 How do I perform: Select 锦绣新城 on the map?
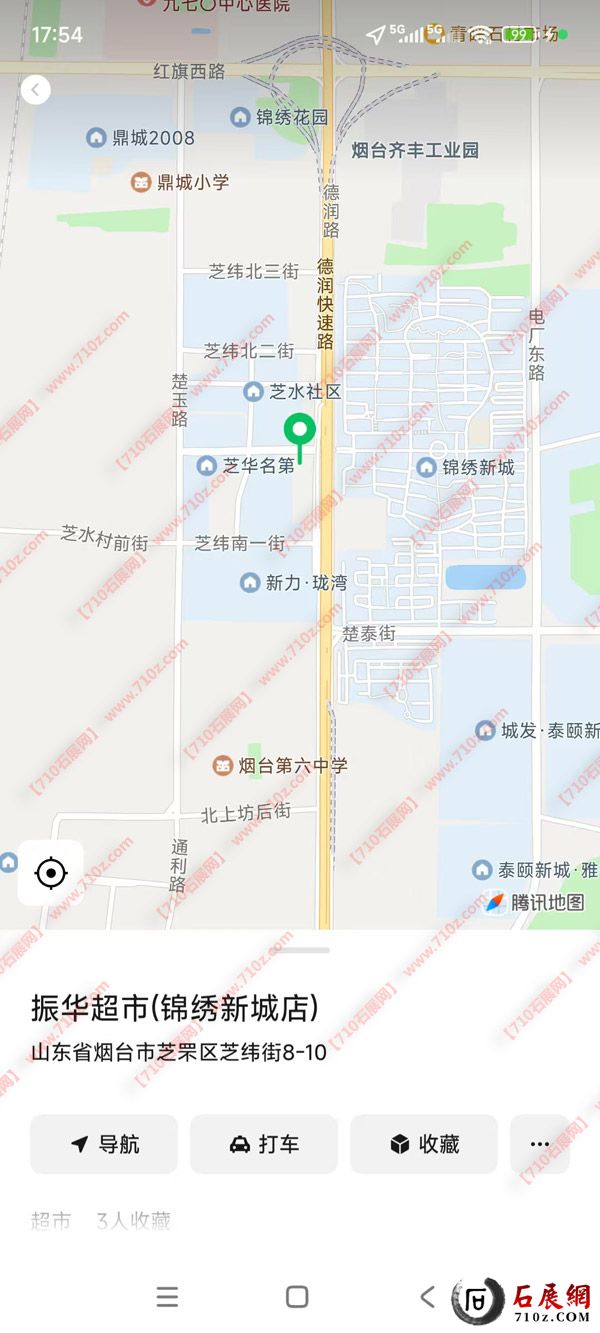pos(466,467)
